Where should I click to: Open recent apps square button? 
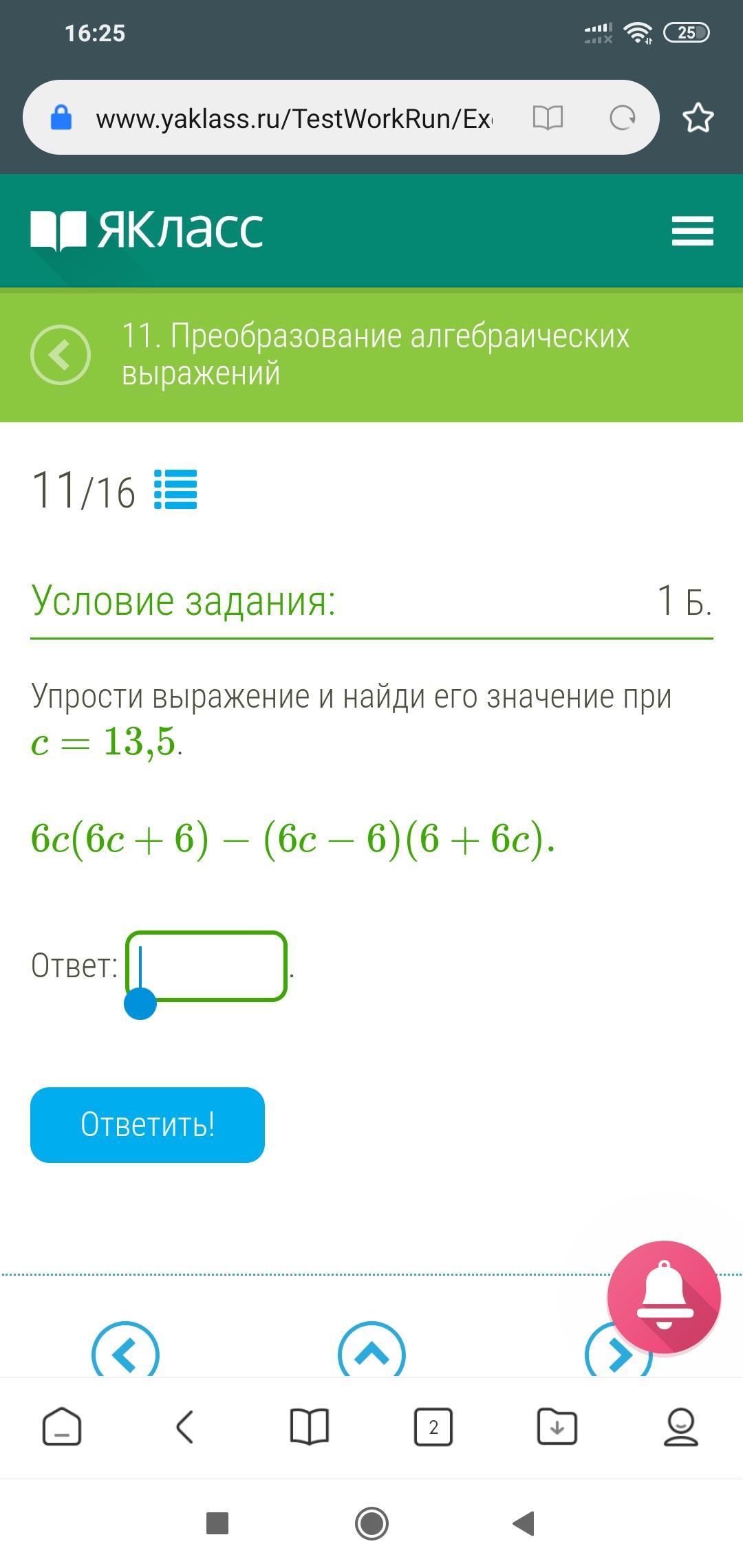tap(217, 1523)
